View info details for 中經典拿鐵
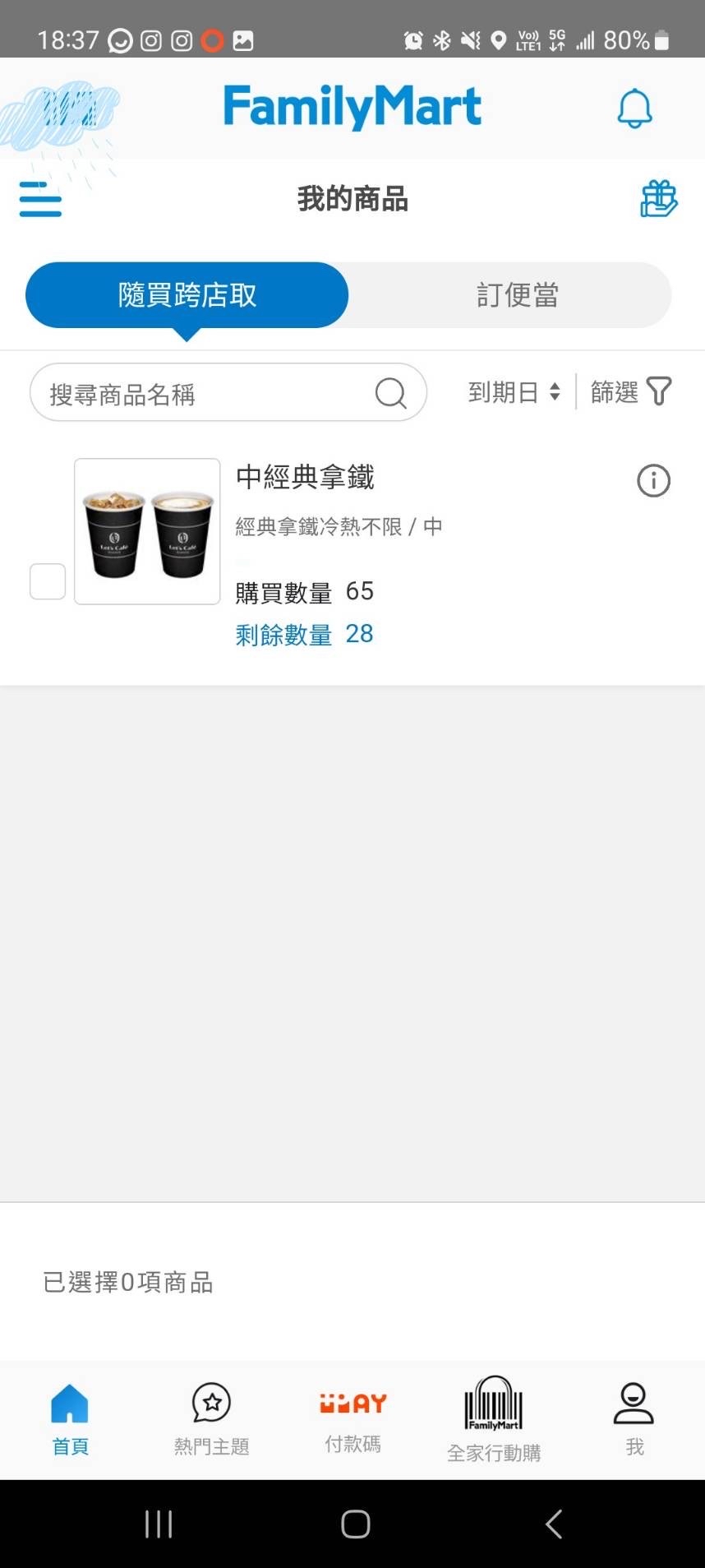The width and height of the screenshot is (705, 1568). (x=653, y=480)
